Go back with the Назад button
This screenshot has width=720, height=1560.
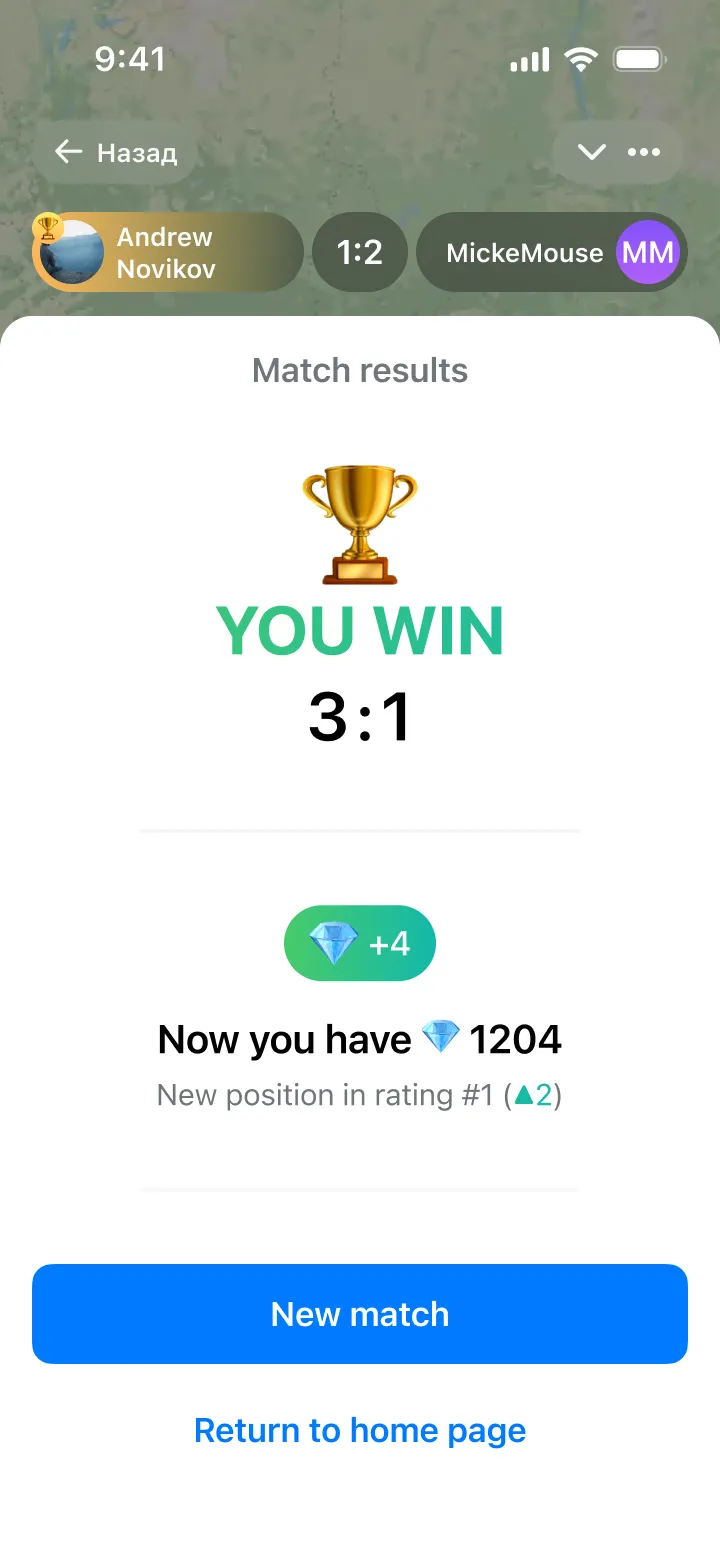[x=115, y=152]
